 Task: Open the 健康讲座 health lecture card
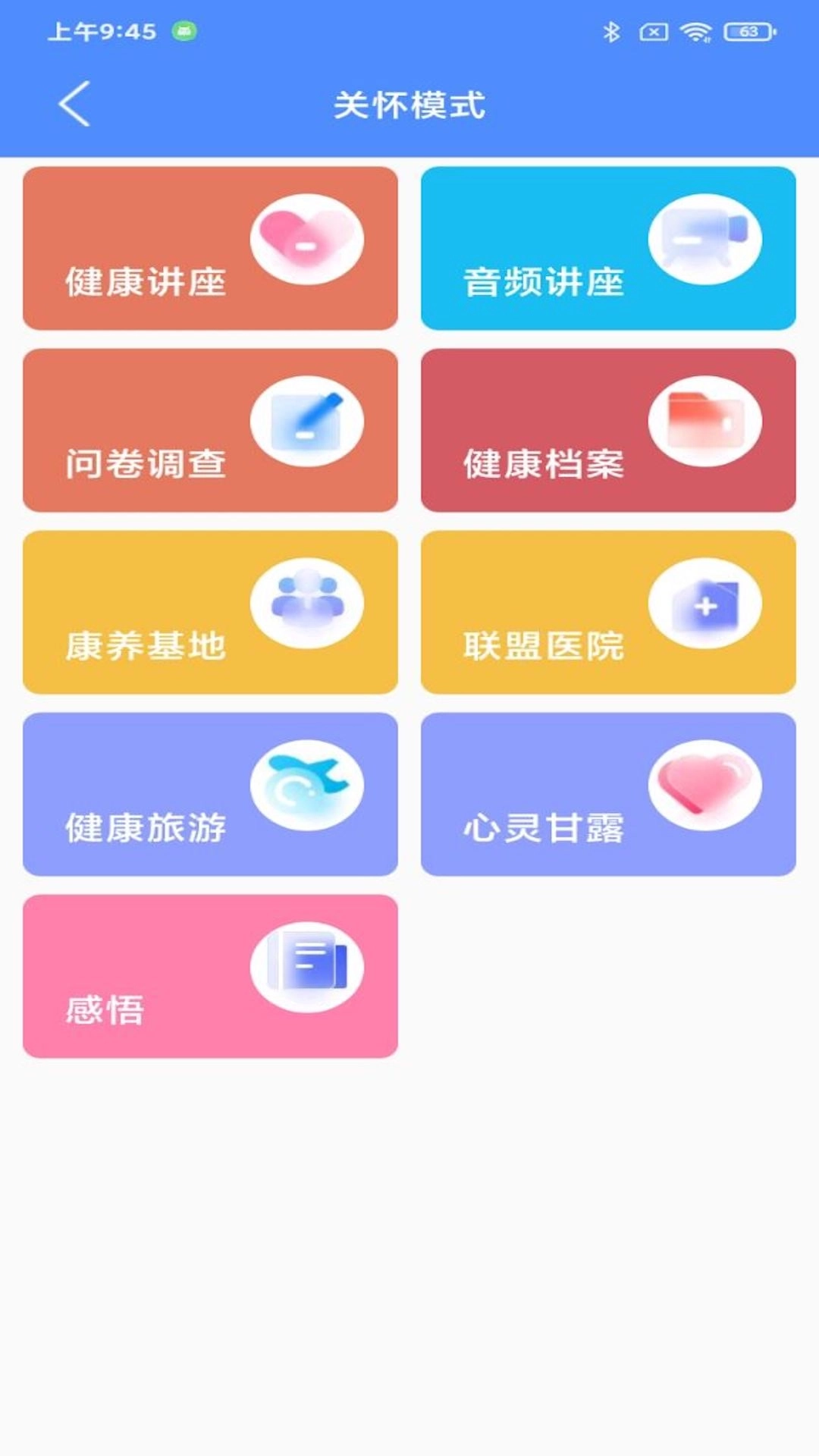(x=210, y=249)
